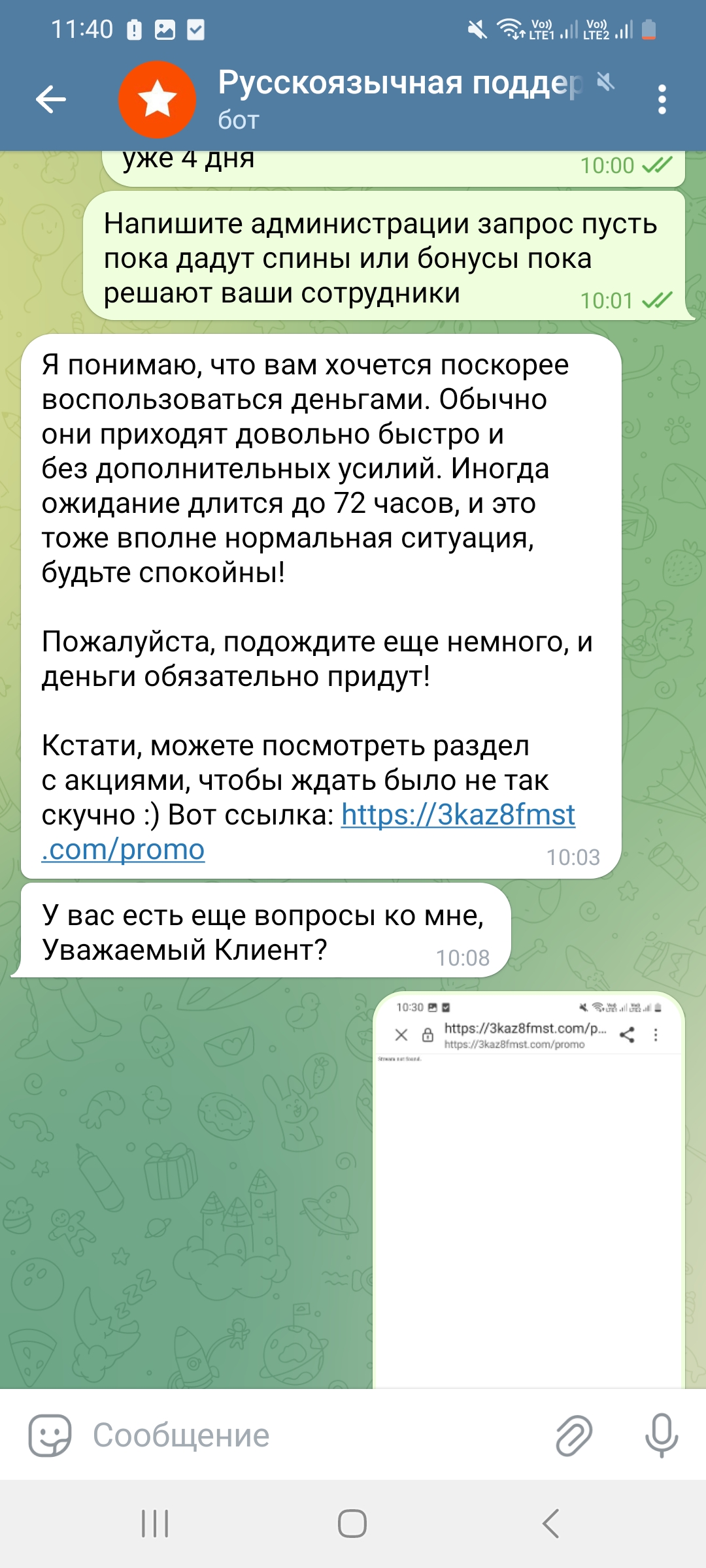Screen dimensions: 706x1568
Task: Tap the microphone voice message button
Action: (x=662, y=1435)
